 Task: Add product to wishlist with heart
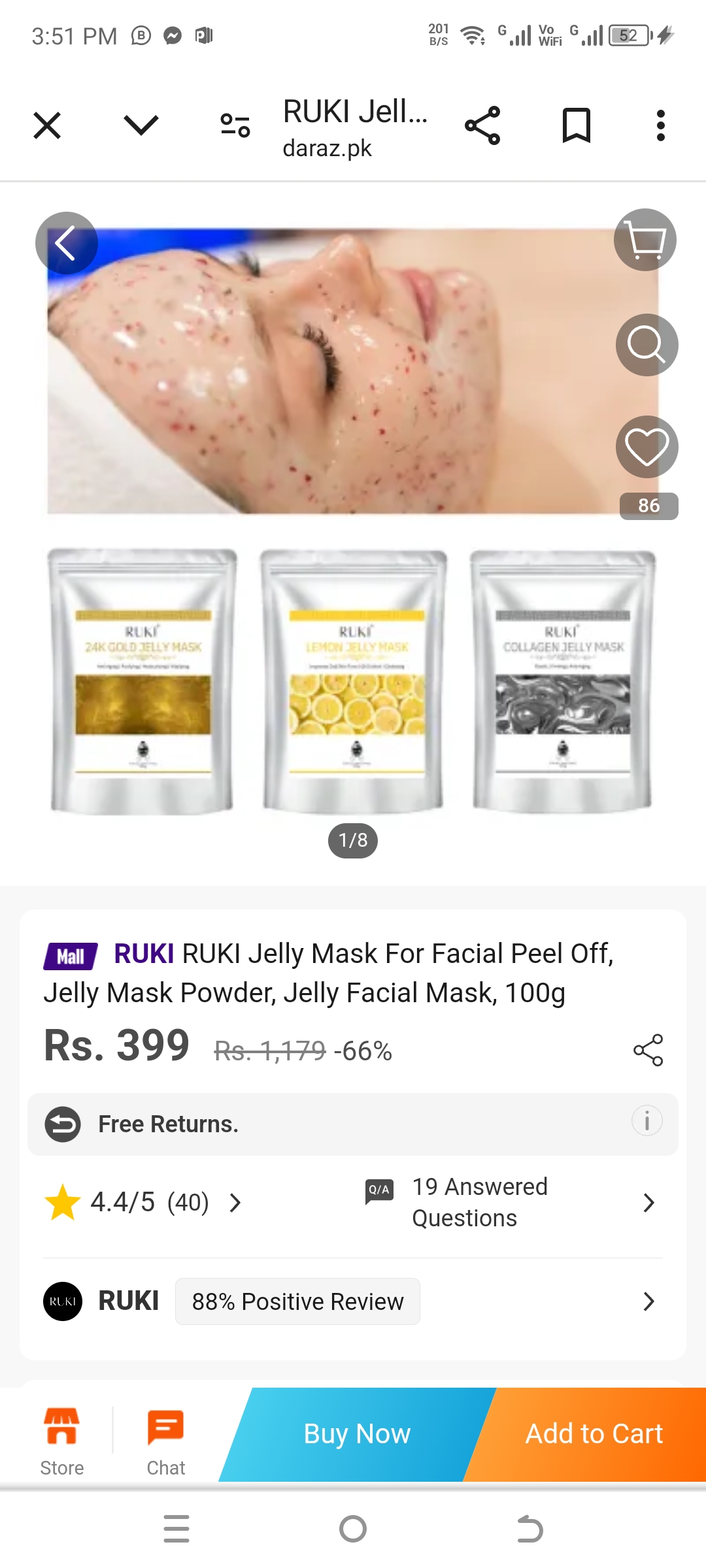647,448
